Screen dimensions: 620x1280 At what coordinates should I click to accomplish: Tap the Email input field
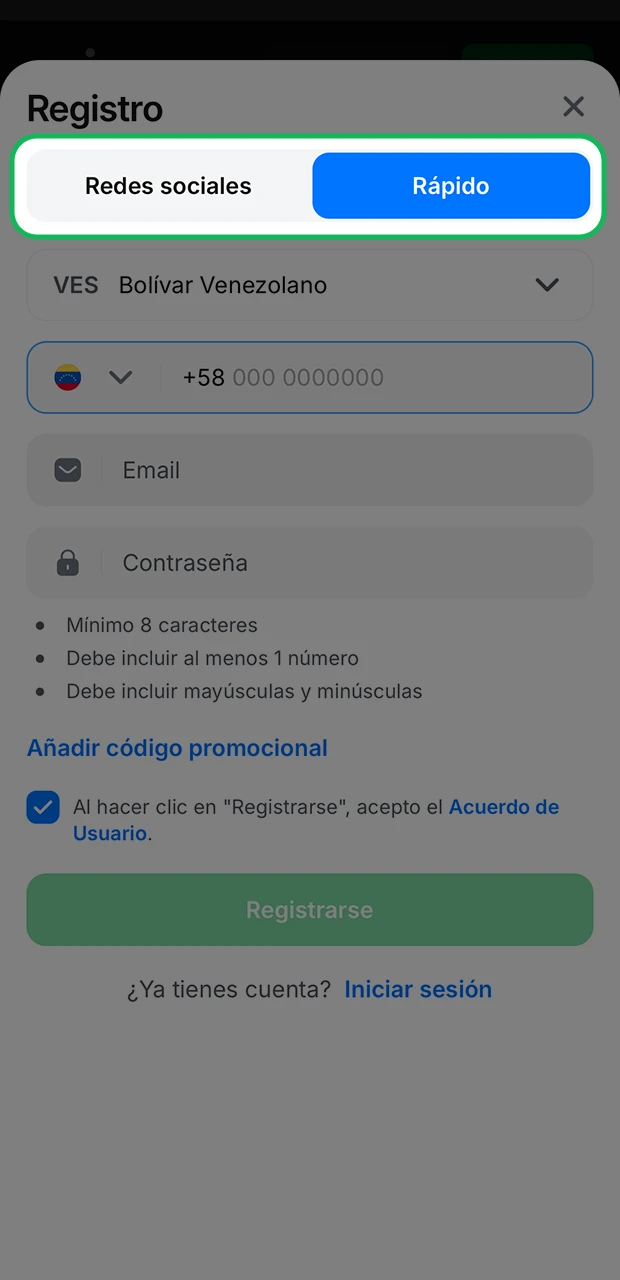(x=340, y=470)
